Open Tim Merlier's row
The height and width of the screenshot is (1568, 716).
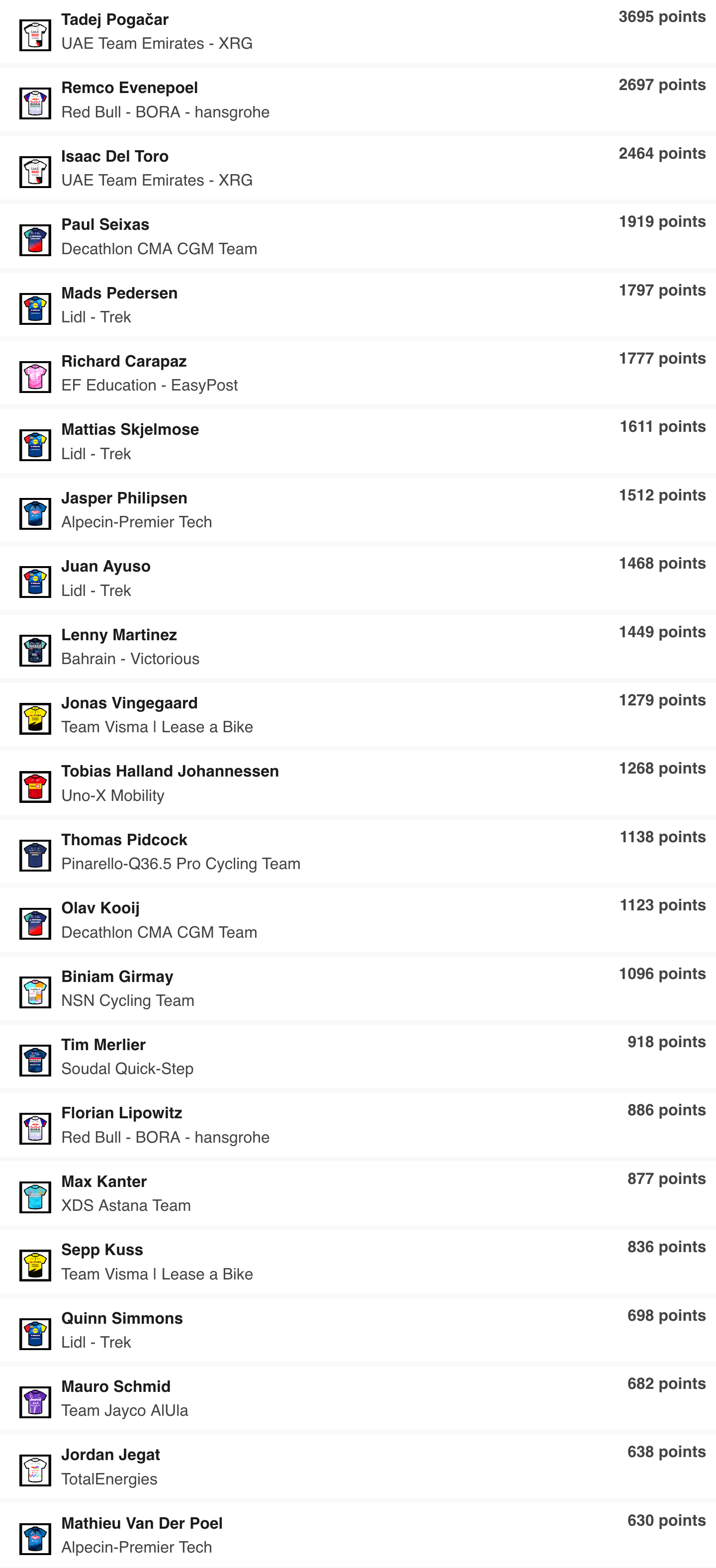point(358,1057)
